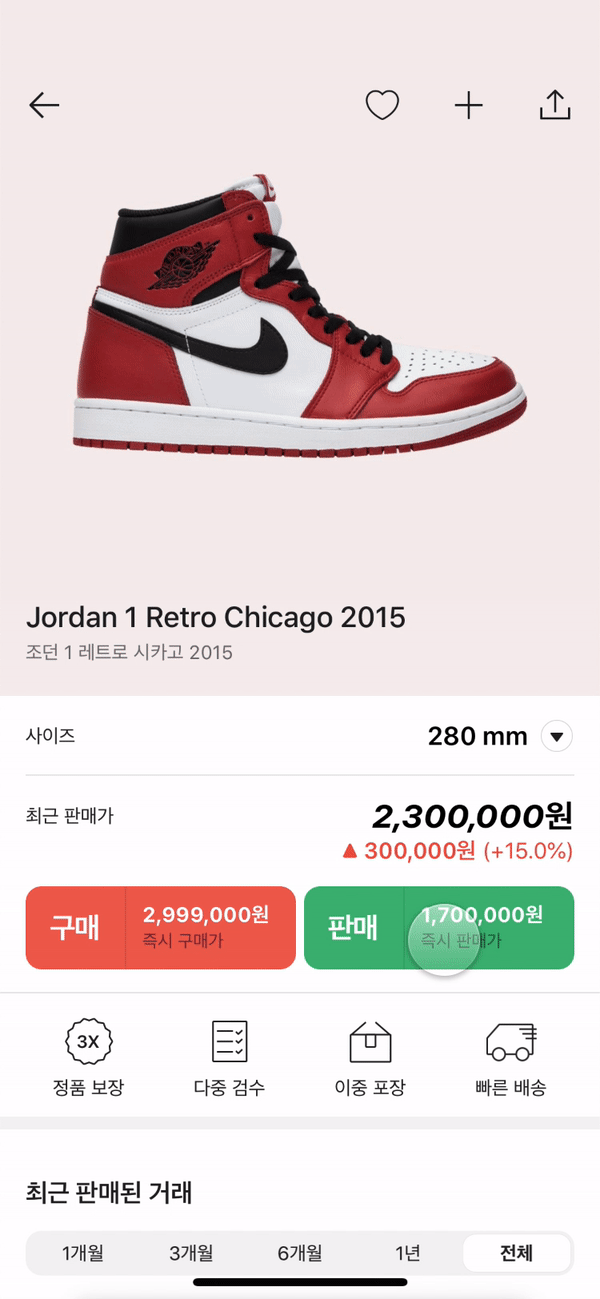Viewport: 600px width, 1299px height.
Task: Open the 280 mm size dropdown
Action: pos(556,738)
